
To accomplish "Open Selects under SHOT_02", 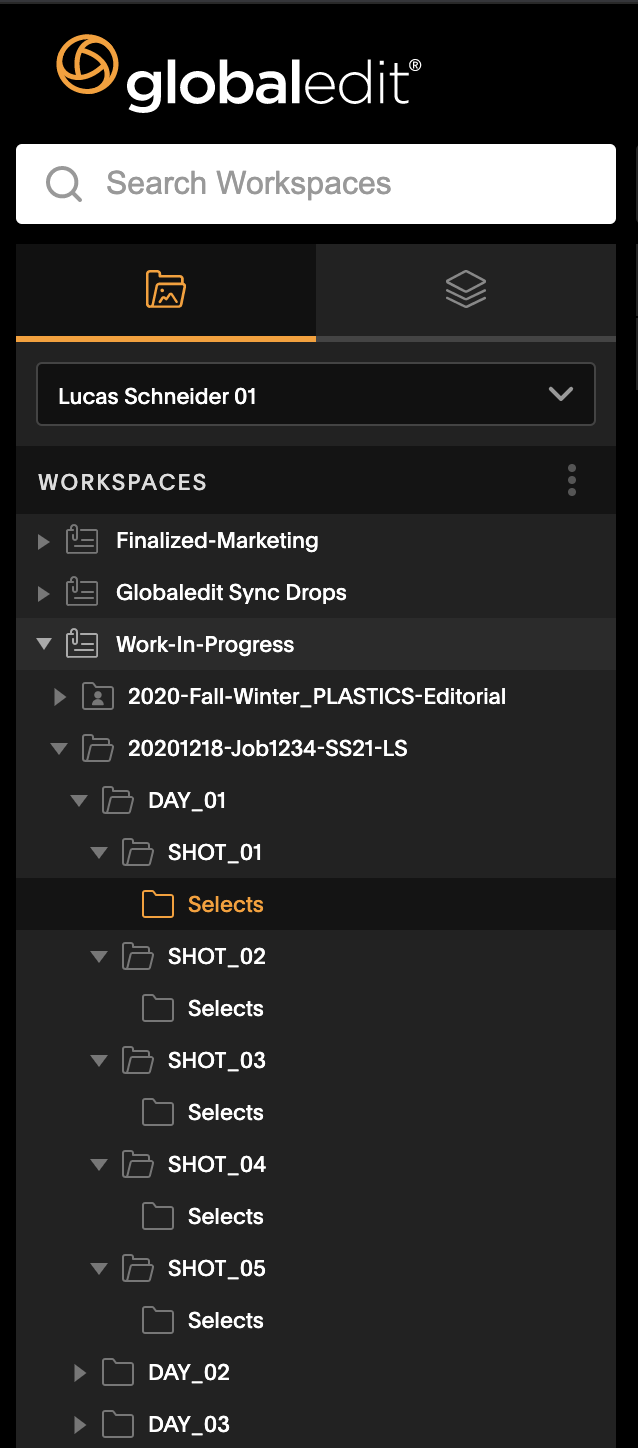I will click(x=225, y=1009).
